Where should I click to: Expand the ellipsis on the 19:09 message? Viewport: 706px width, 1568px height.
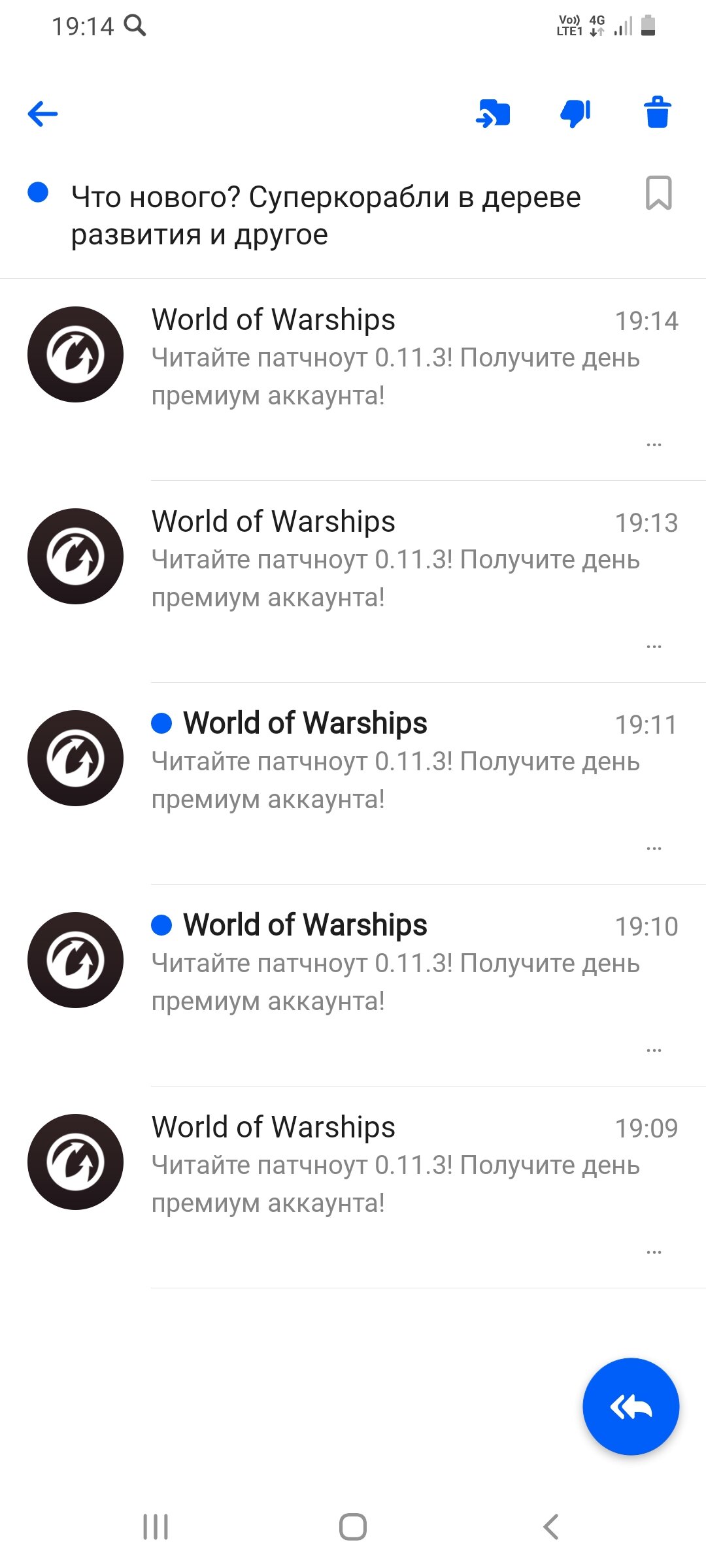click(x=654, y=1252)
